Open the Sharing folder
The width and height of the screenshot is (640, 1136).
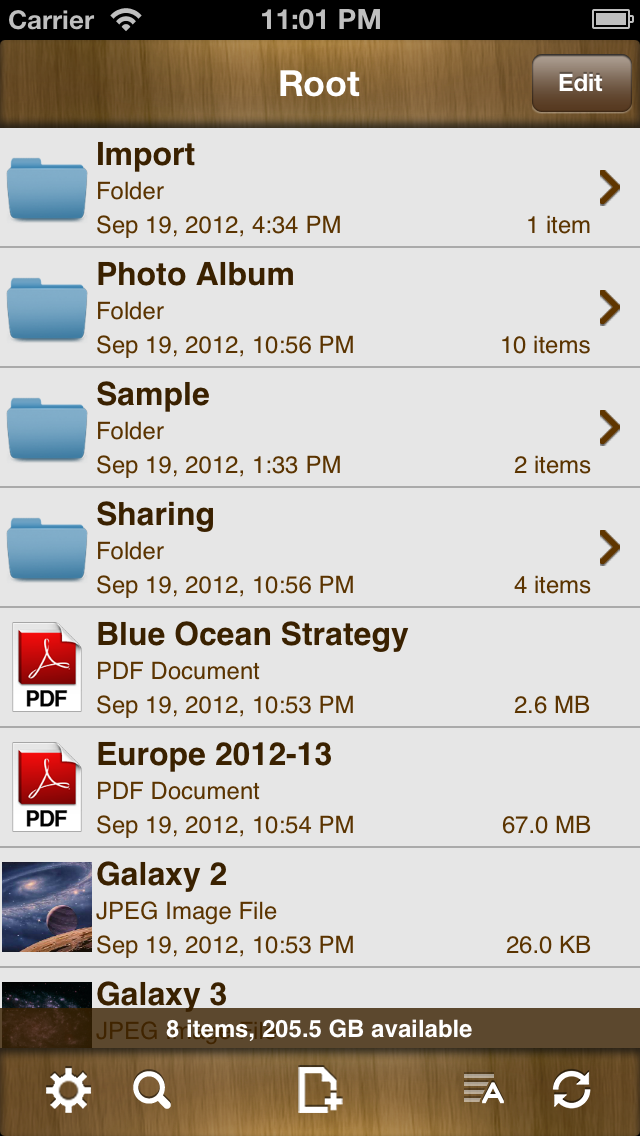[320, 548]
